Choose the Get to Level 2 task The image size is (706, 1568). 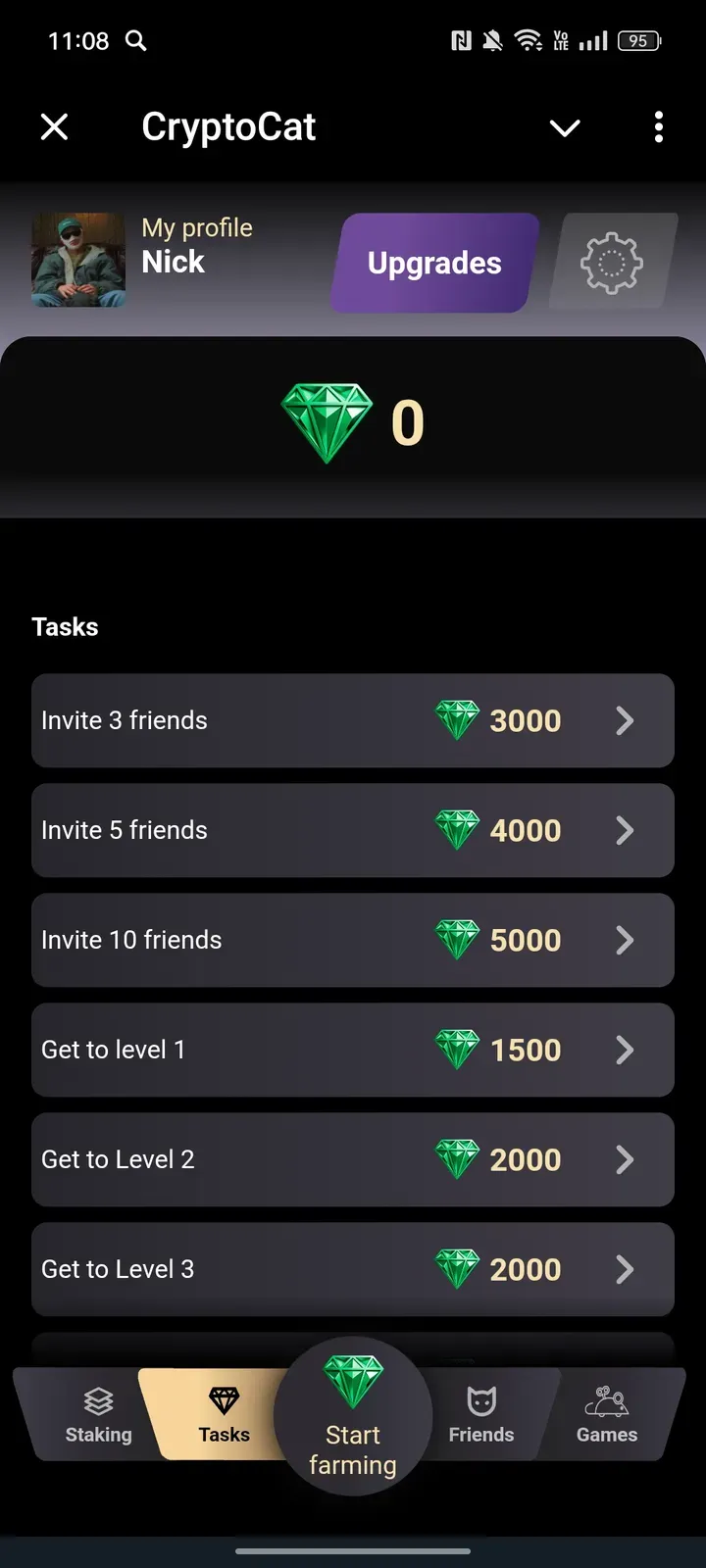[353, 1159]
